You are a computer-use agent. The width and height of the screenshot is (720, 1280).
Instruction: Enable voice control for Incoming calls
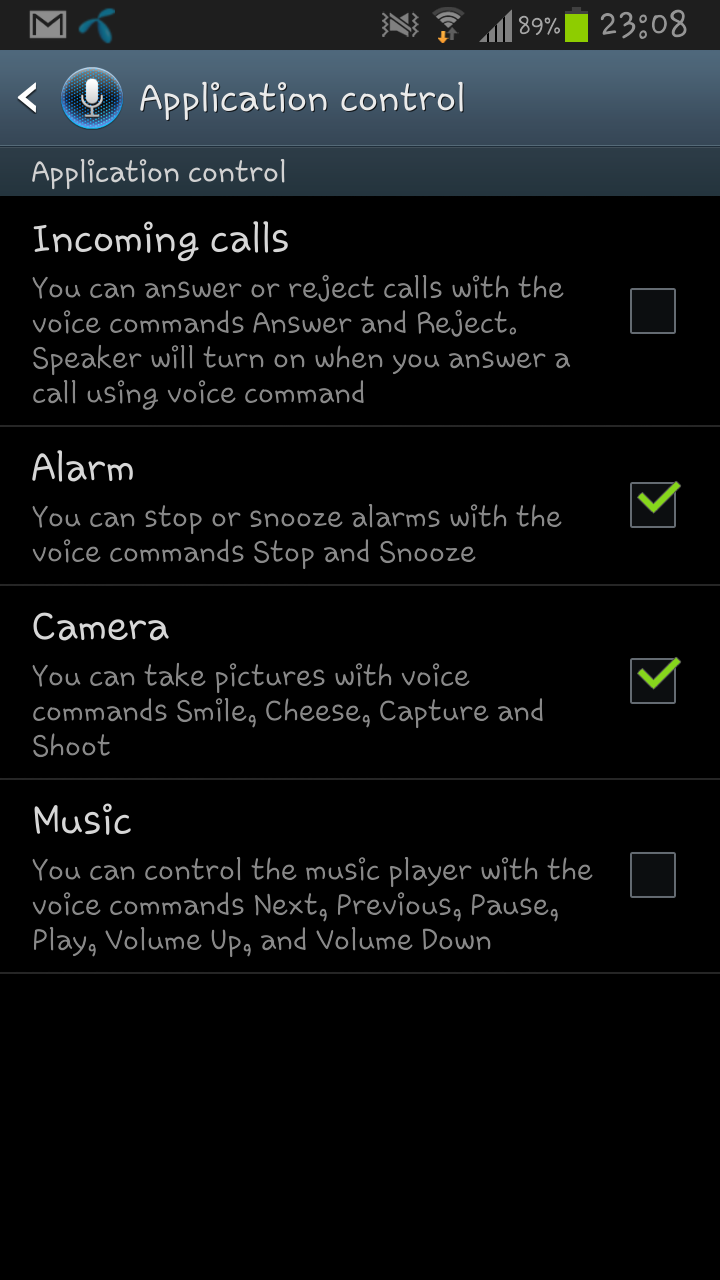tap(652, 311)
